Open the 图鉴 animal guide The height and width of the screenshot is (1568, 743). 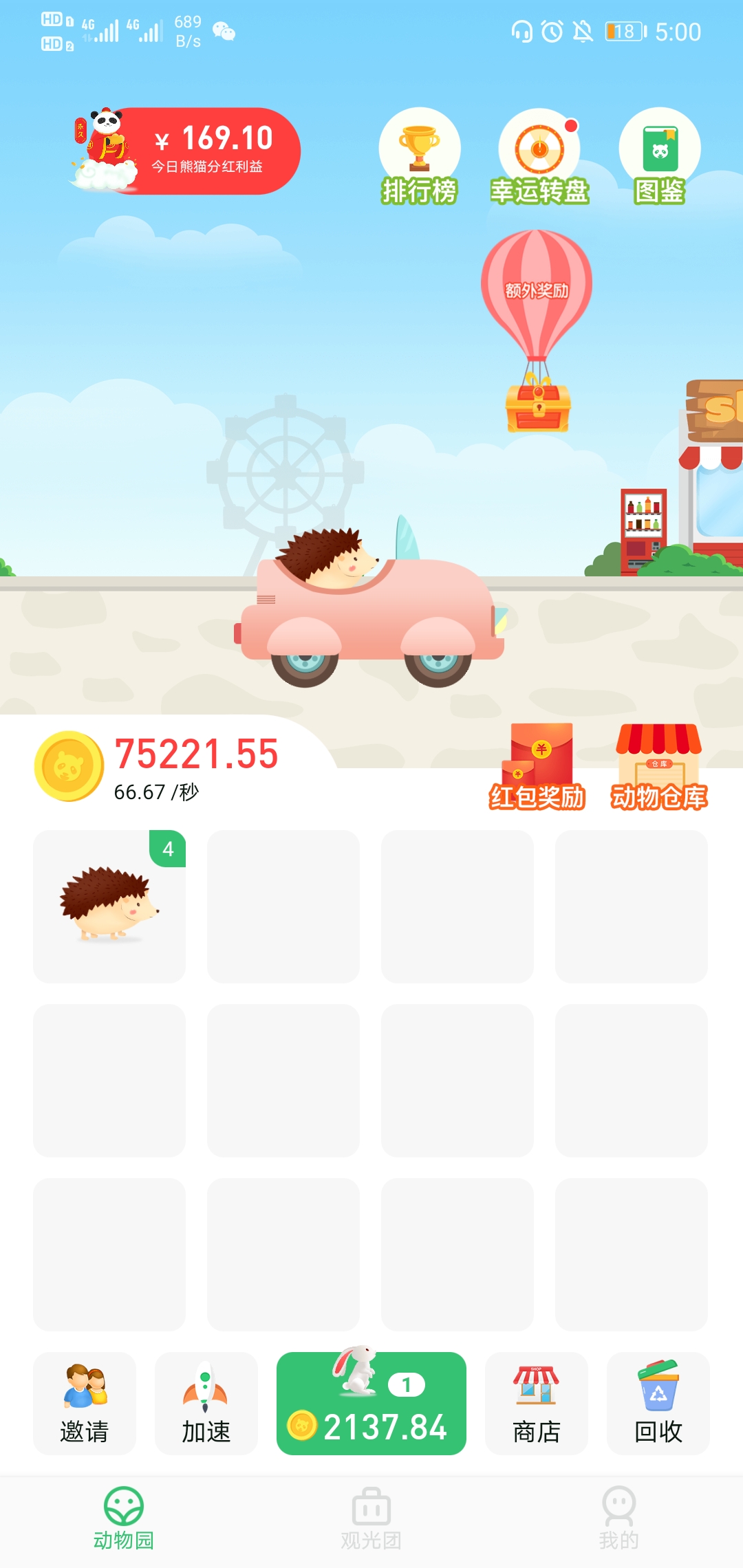coord(659,157)
